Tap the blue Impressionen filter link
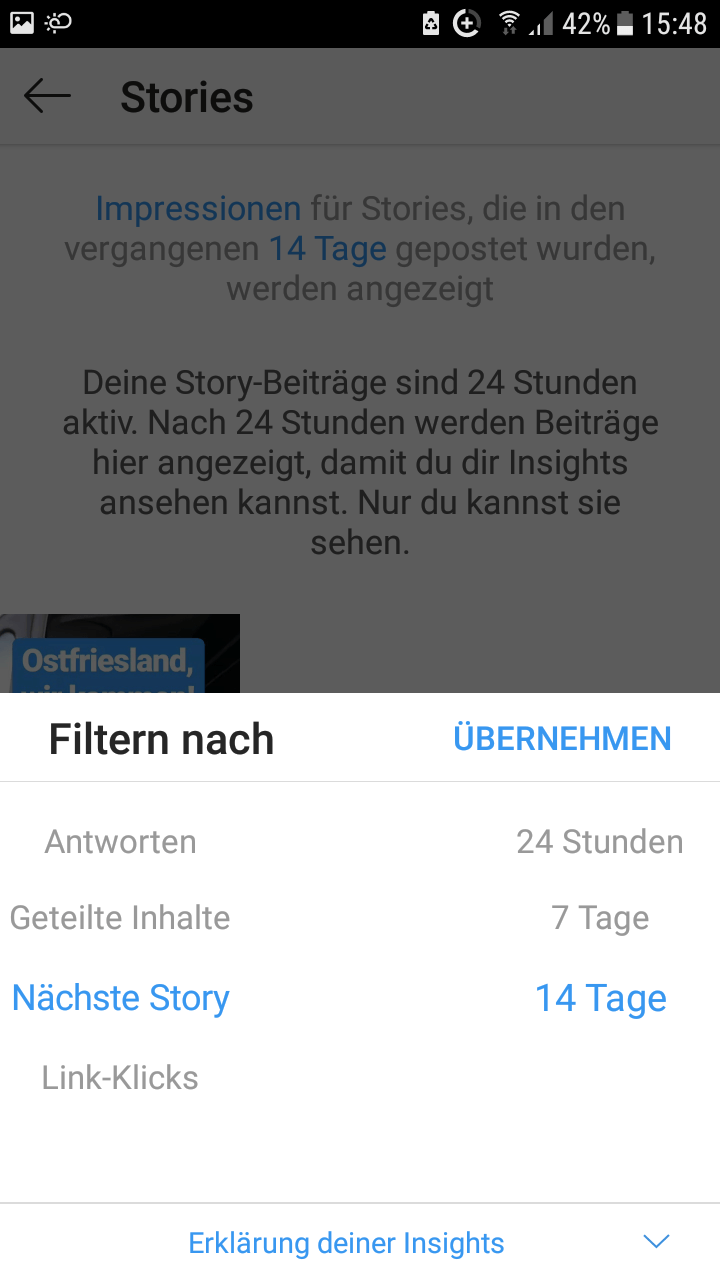 click(x=198, y=209)
